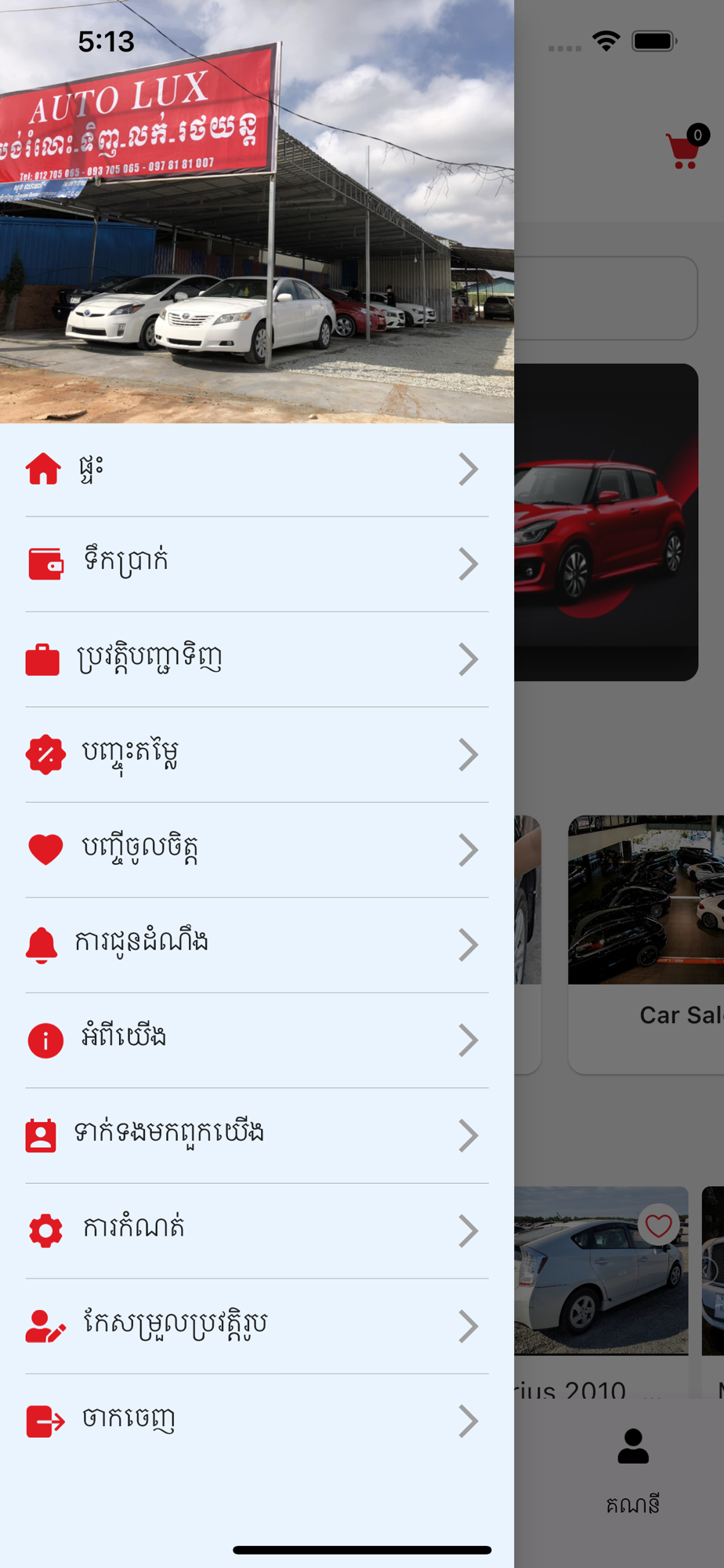
Task: Open the red car banner
Action: (606, 522)
